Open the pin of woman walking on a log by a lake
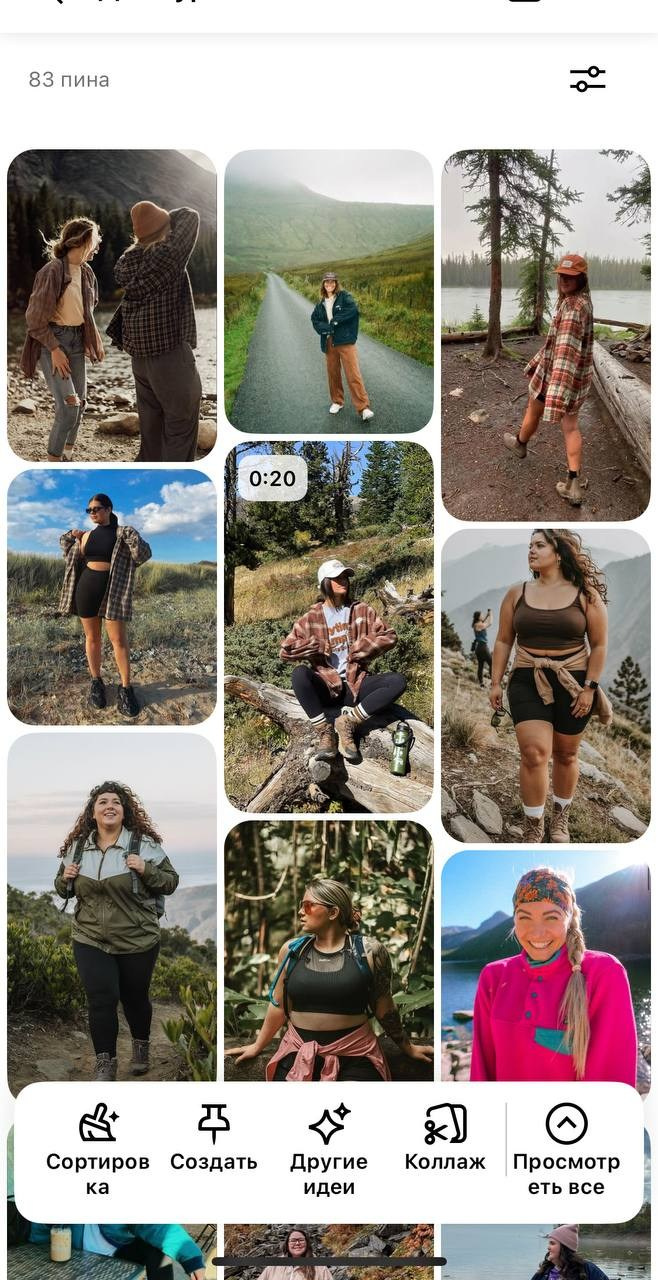The image size is (658, 1280). click(x=546, y=335)
